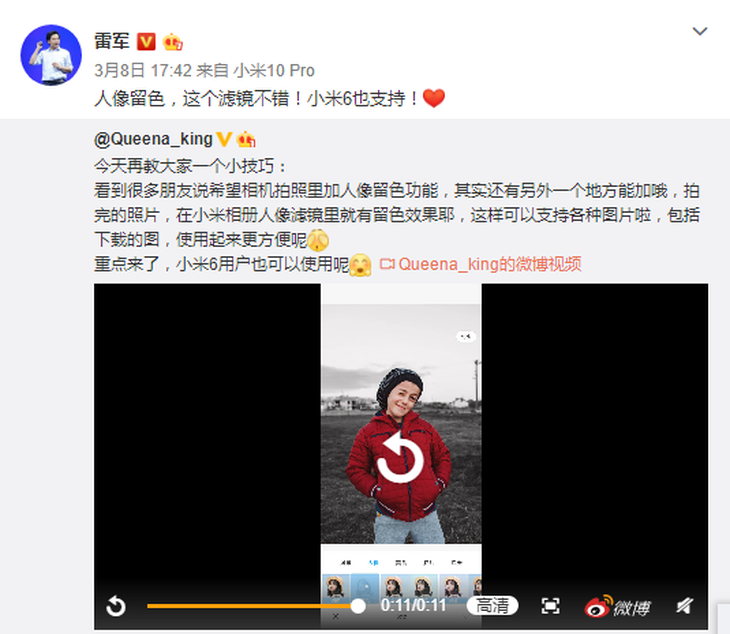The width and height of the screenshot is (730, 634).
Task: Expand the post options chevron
Action: (x=700, y=32)
